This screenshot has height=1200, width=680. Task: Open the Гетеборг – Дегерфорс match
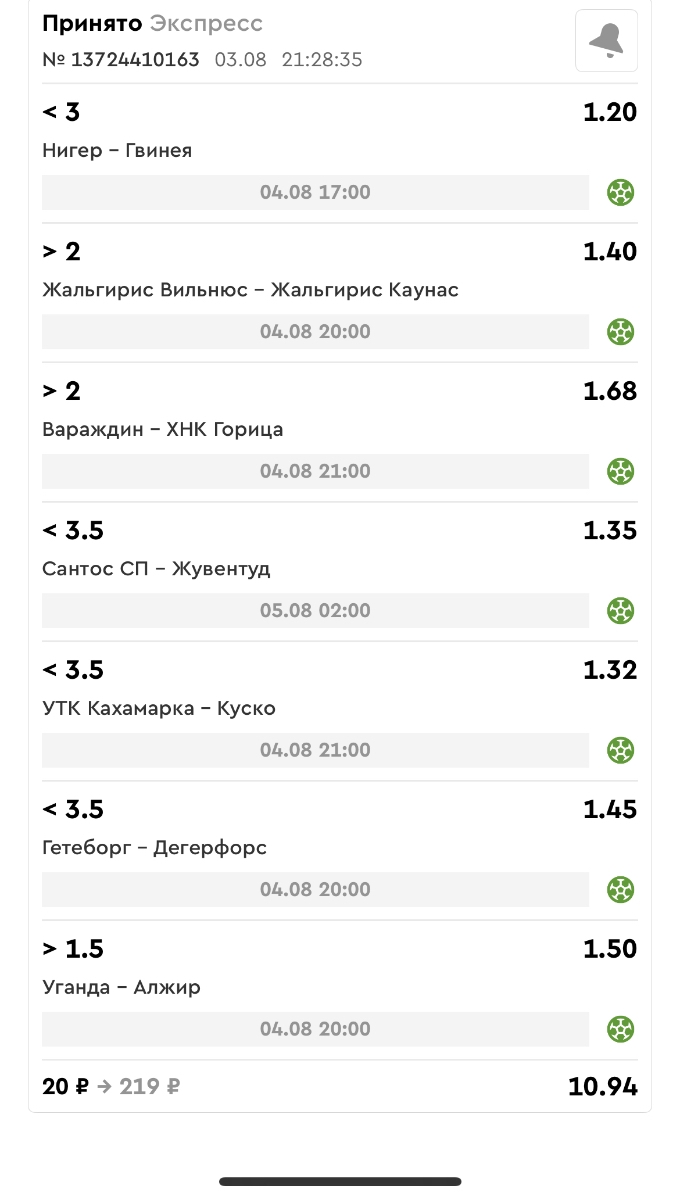pyautogui.click(x=154, y=848)
